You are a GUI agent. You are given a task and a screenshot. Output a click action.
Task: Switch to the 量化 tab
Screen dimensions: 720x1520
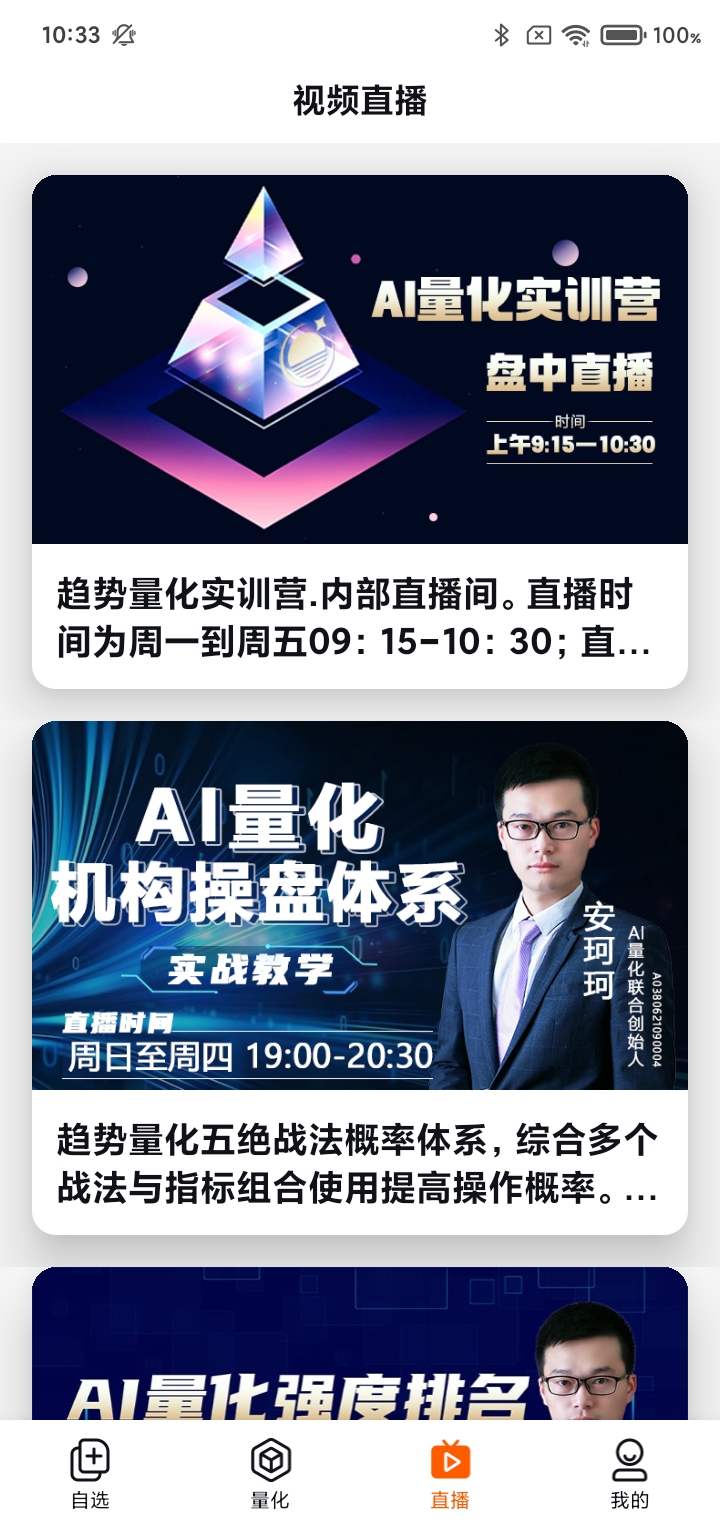tap(270, 1472)
